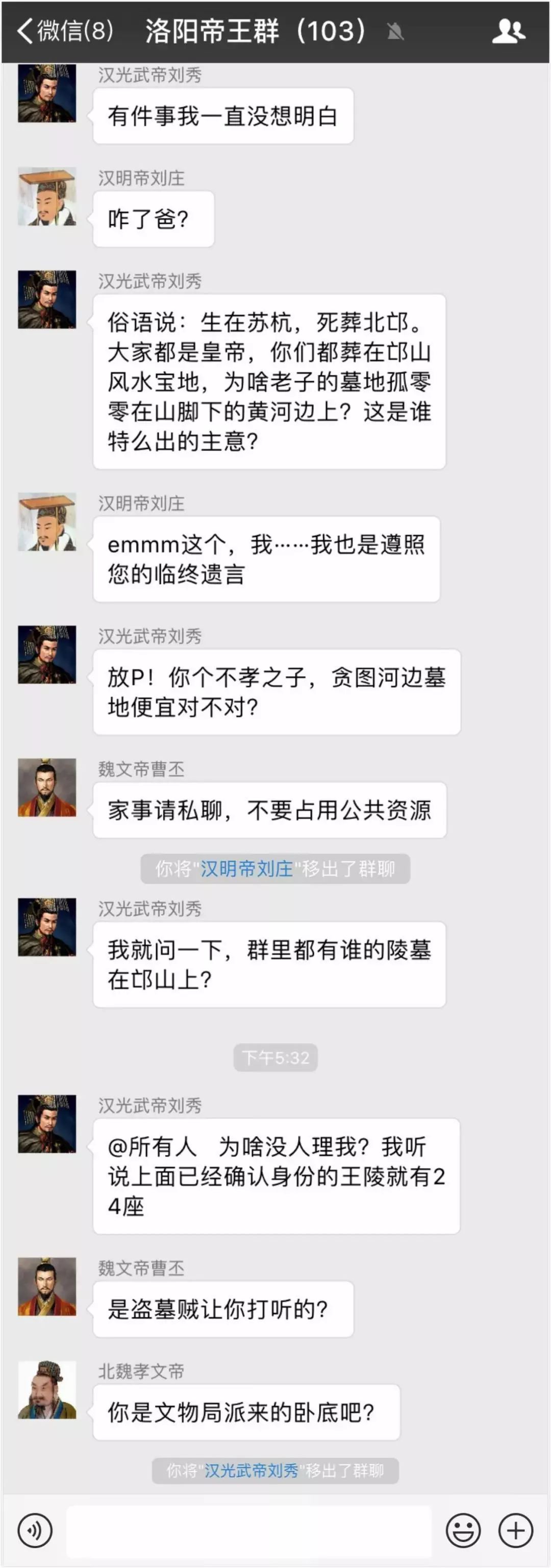Screen dimensions: 551x1568
Task: Tap the 汉明帝刘庄 link in the removal notice
Action: (x=247, y=869)
